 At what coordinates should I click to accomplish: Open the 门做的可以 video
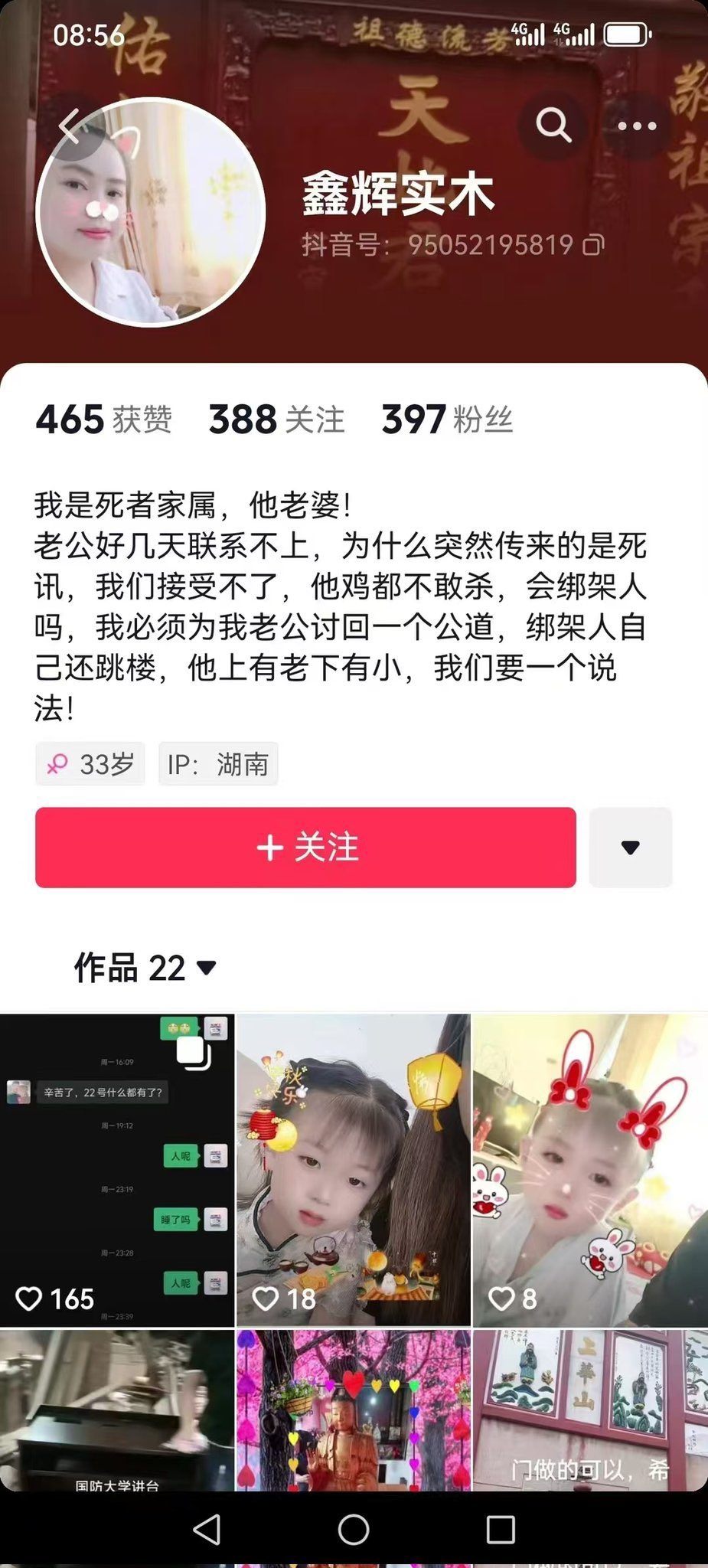point(590,1410)
